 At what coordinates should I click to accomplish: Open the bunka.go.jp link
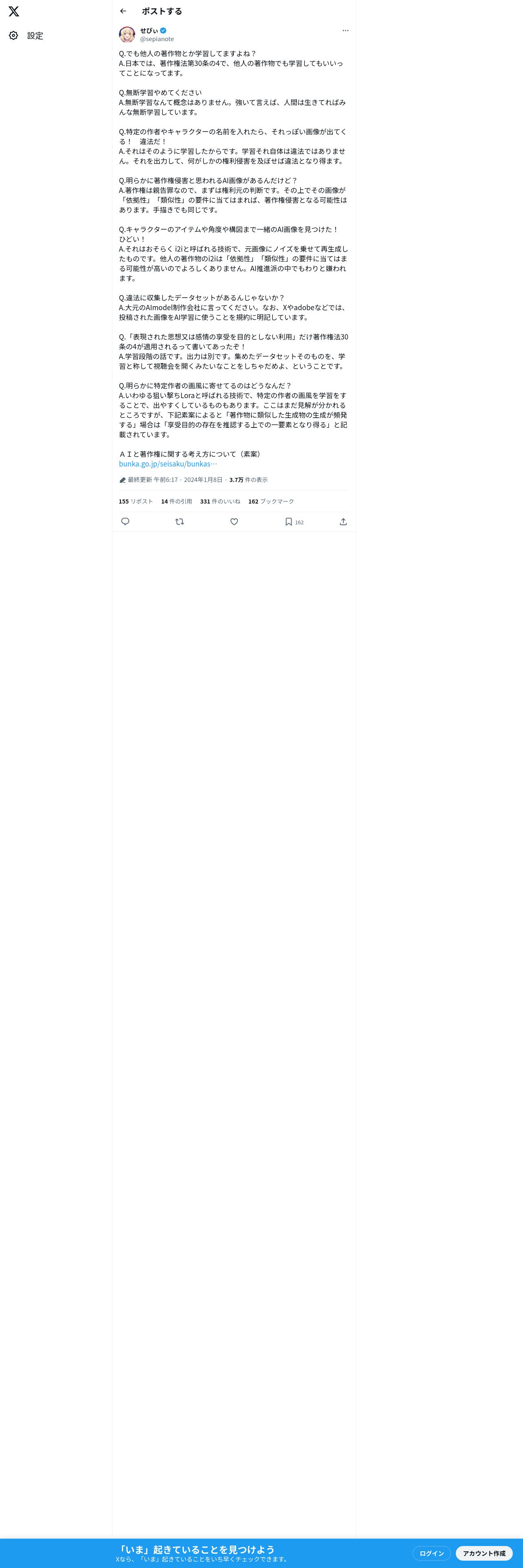(x=168, y=464)
